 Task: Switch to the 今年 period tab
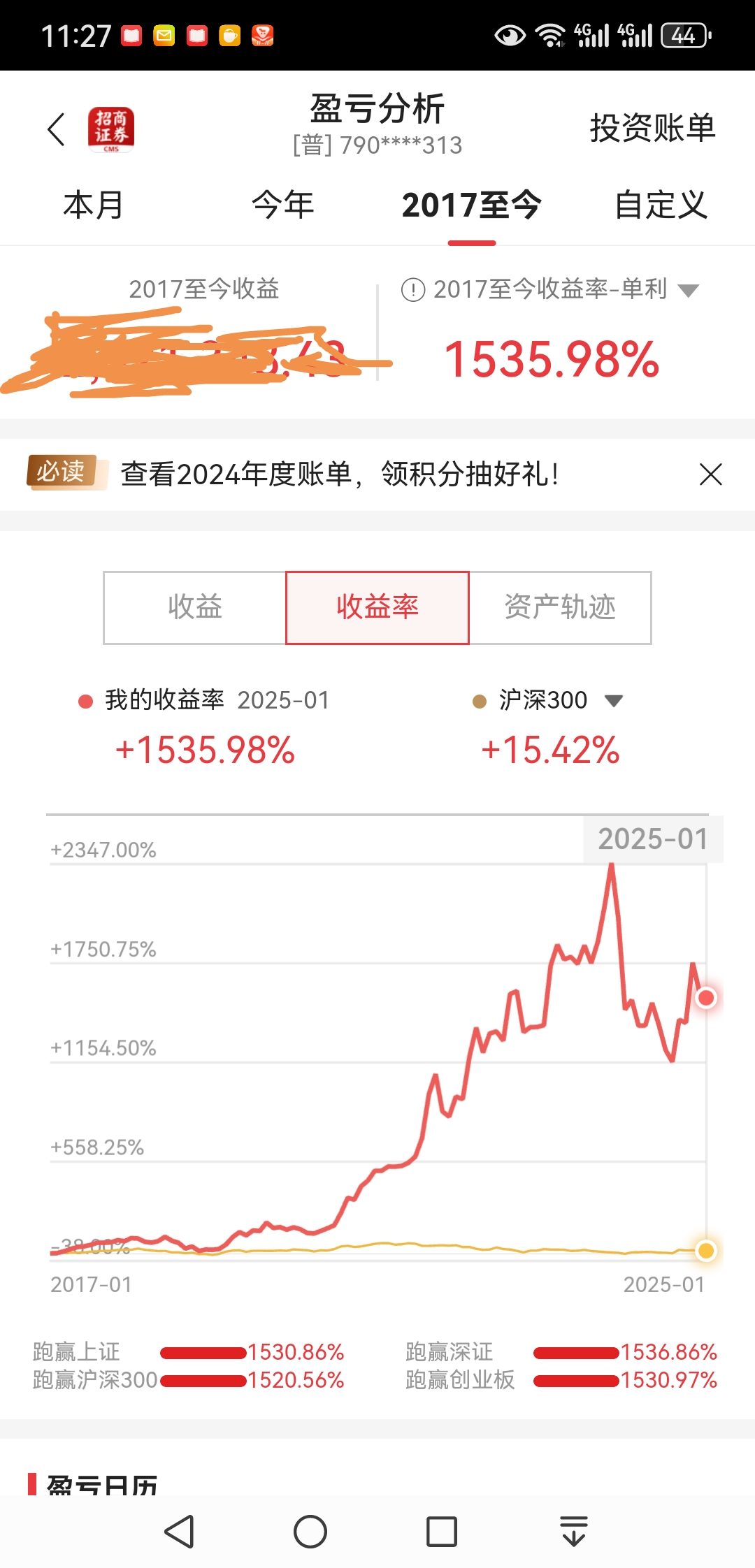[282, 205]
